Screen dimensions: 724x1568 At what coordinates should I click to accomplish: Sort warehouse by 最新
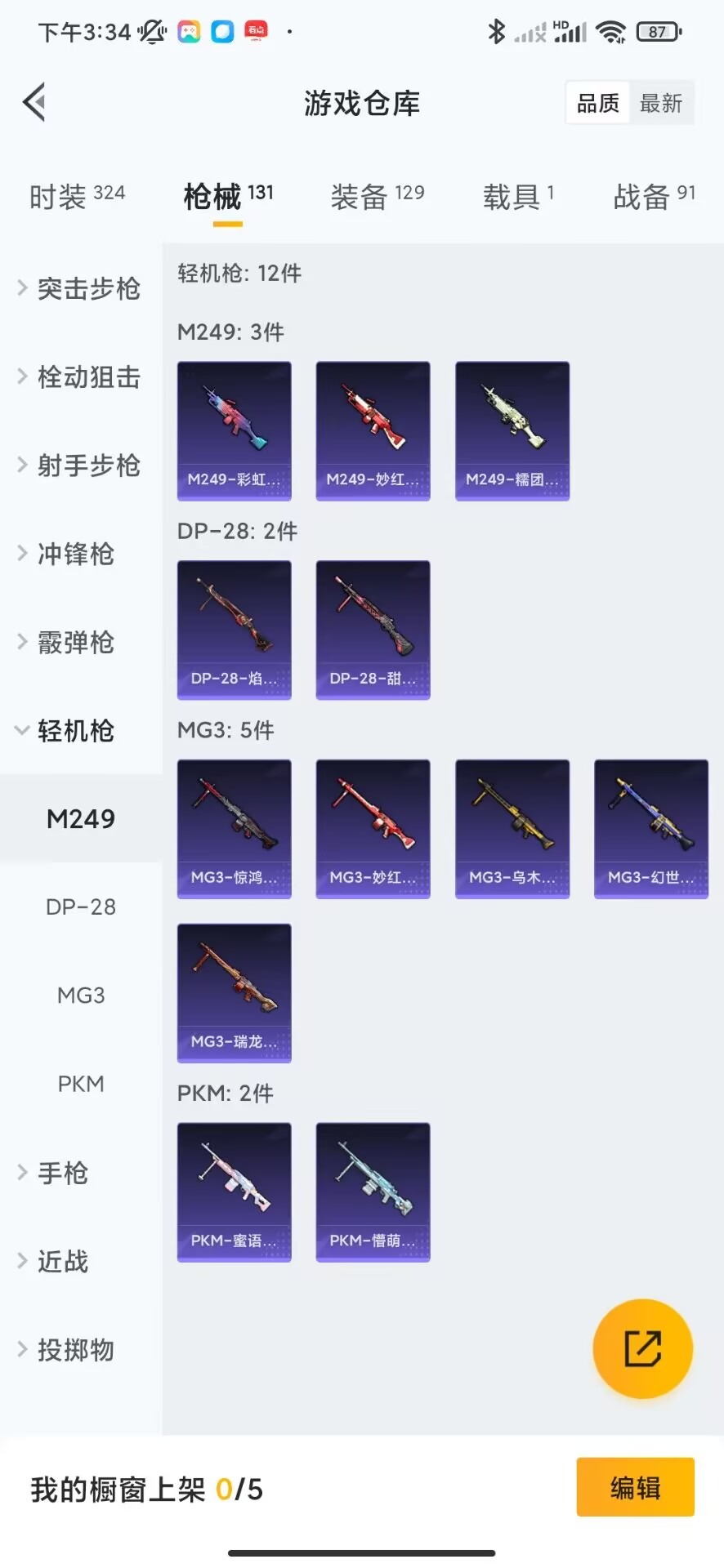660,104
